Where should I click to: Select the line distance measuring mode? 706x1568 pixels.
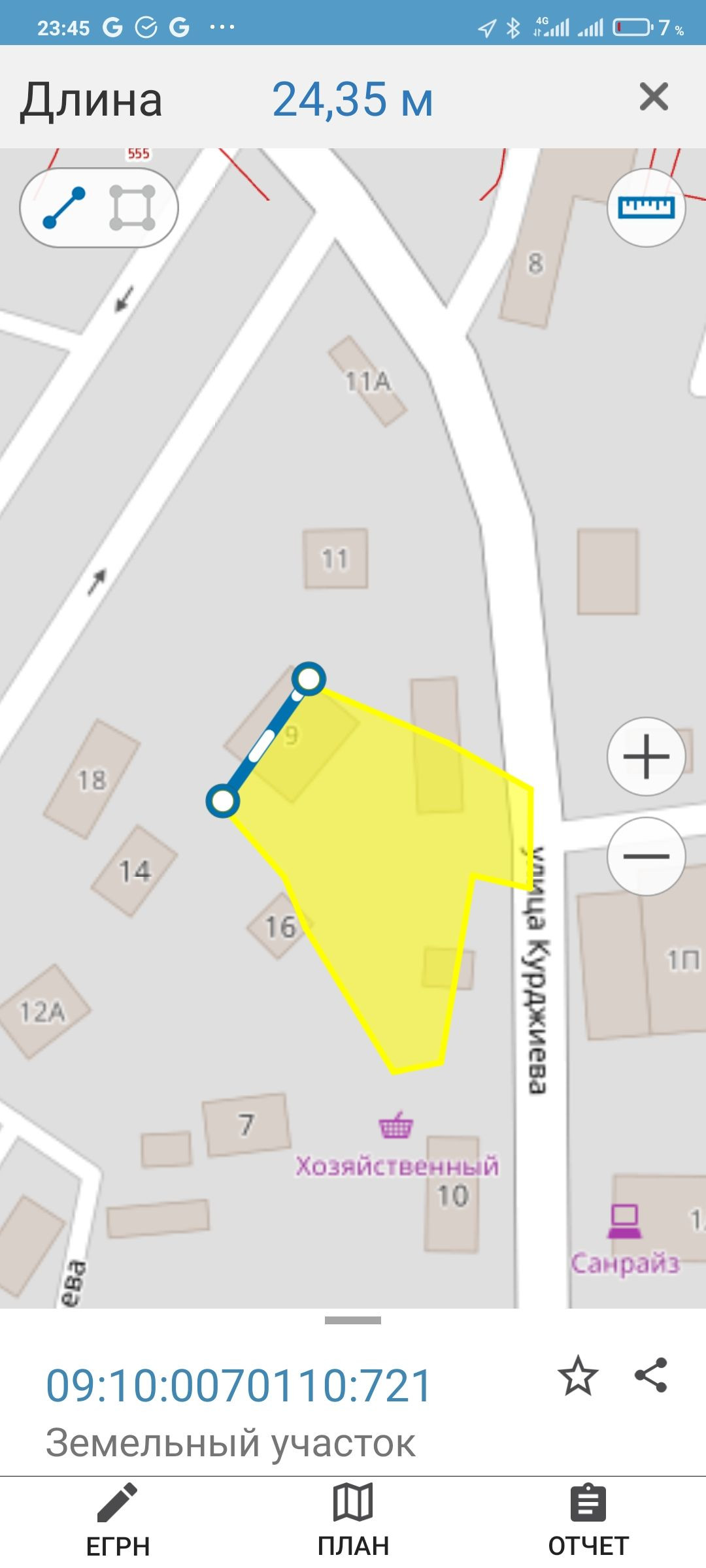[x=64, y=208]
